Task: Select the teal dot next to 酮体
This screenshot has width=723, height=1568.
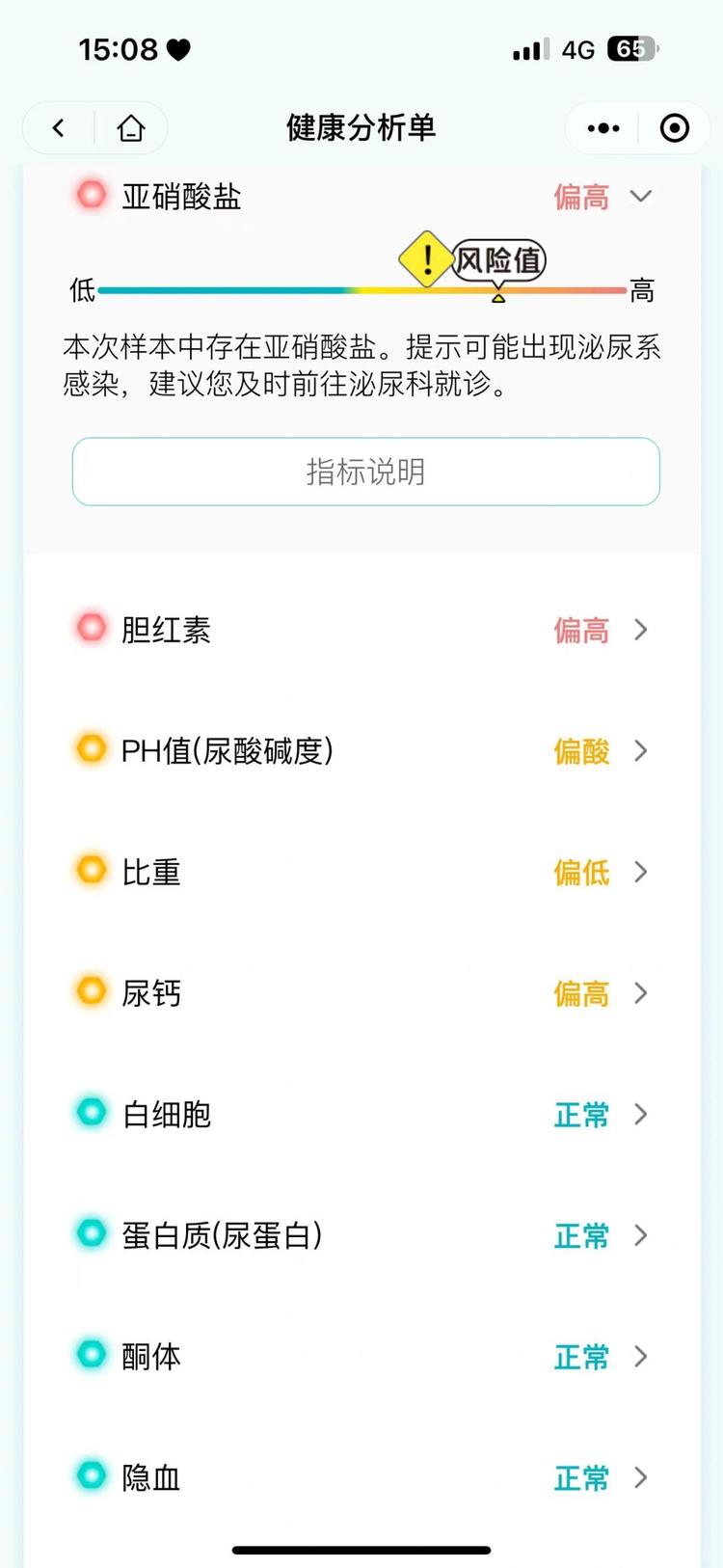Action: pos(90,1355)
